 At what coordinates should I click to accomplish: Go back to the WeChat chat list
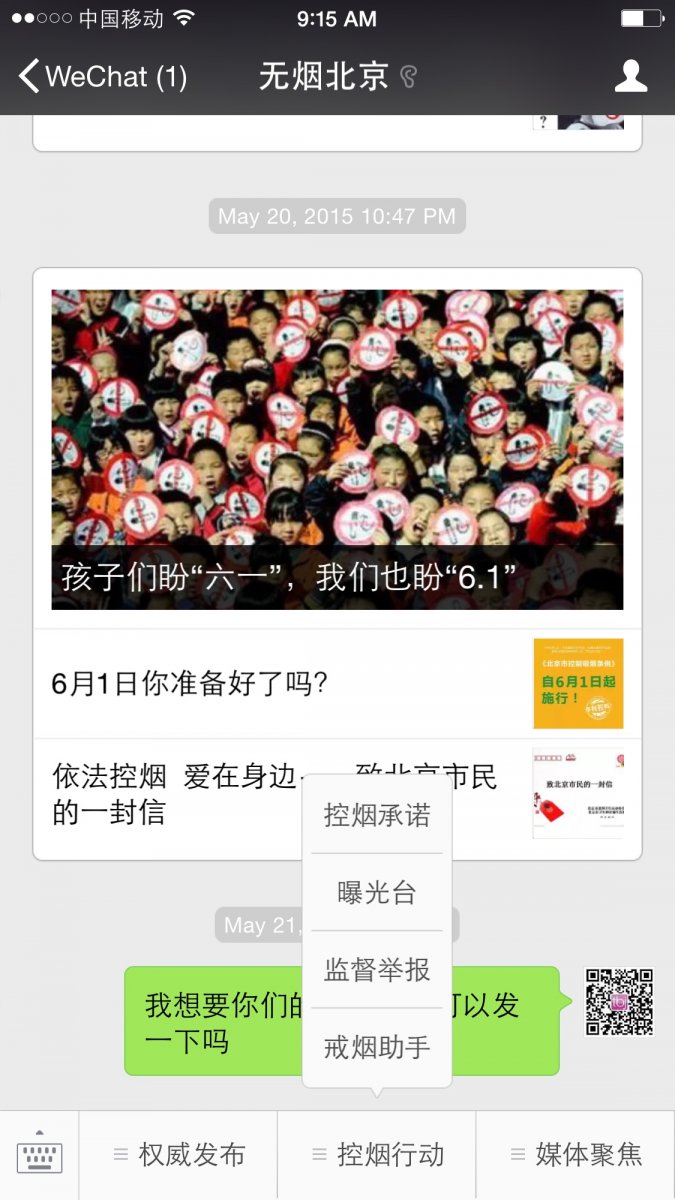pyautogui.click(x=100, y=77)
